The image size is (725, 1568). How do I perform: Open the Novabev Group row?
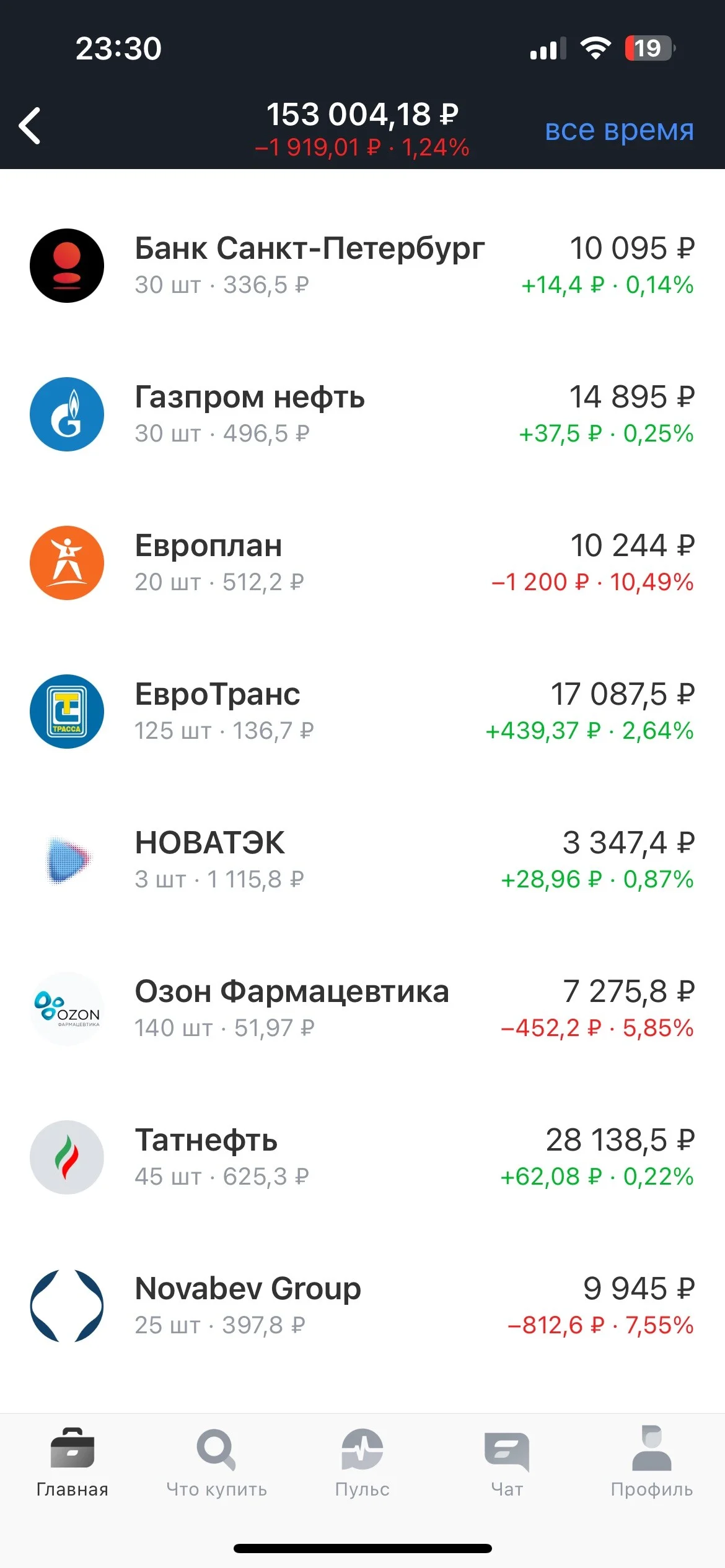(362, 1306)
